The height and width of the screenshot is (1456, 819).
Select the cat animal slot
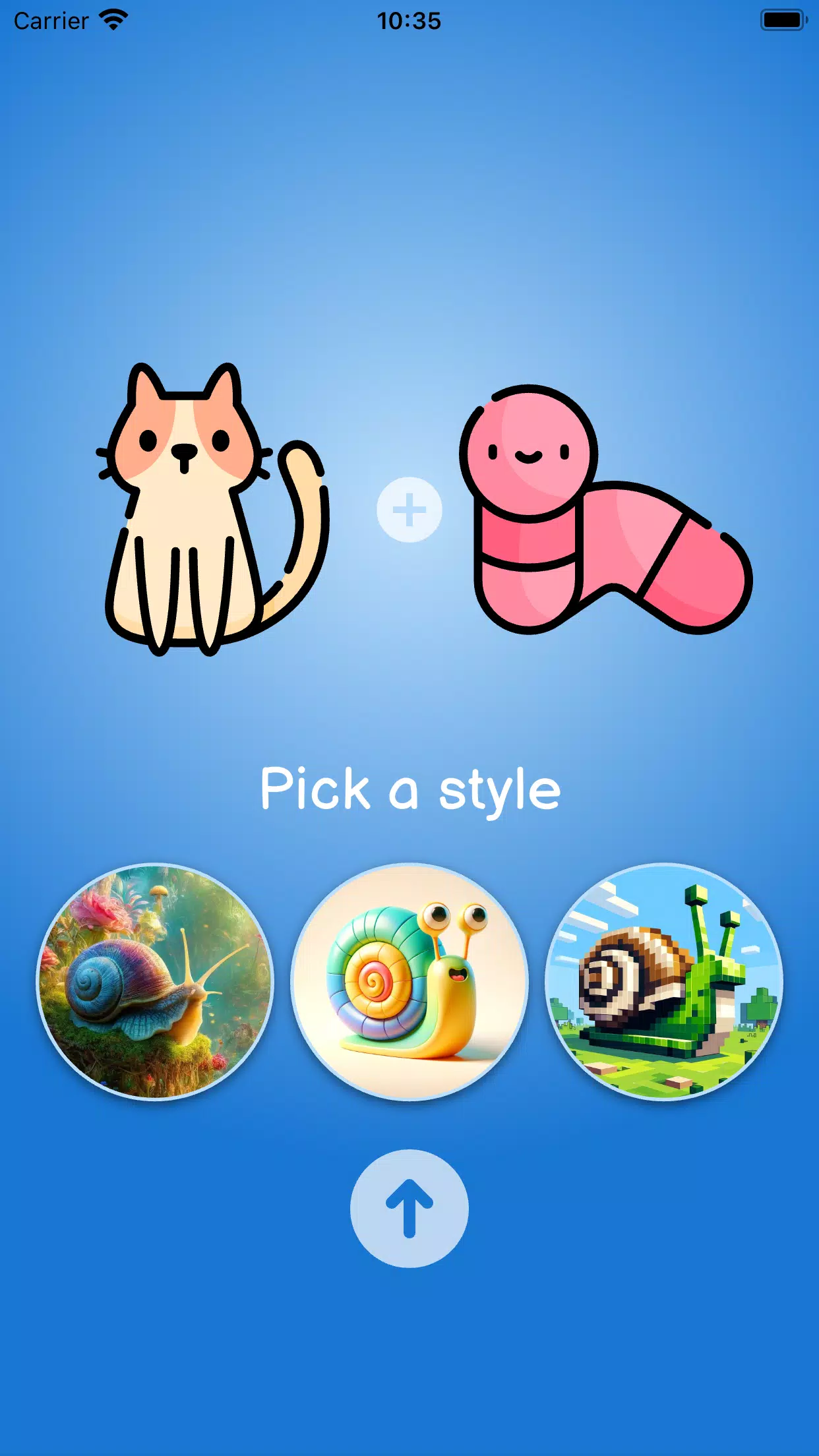[212, 509]
